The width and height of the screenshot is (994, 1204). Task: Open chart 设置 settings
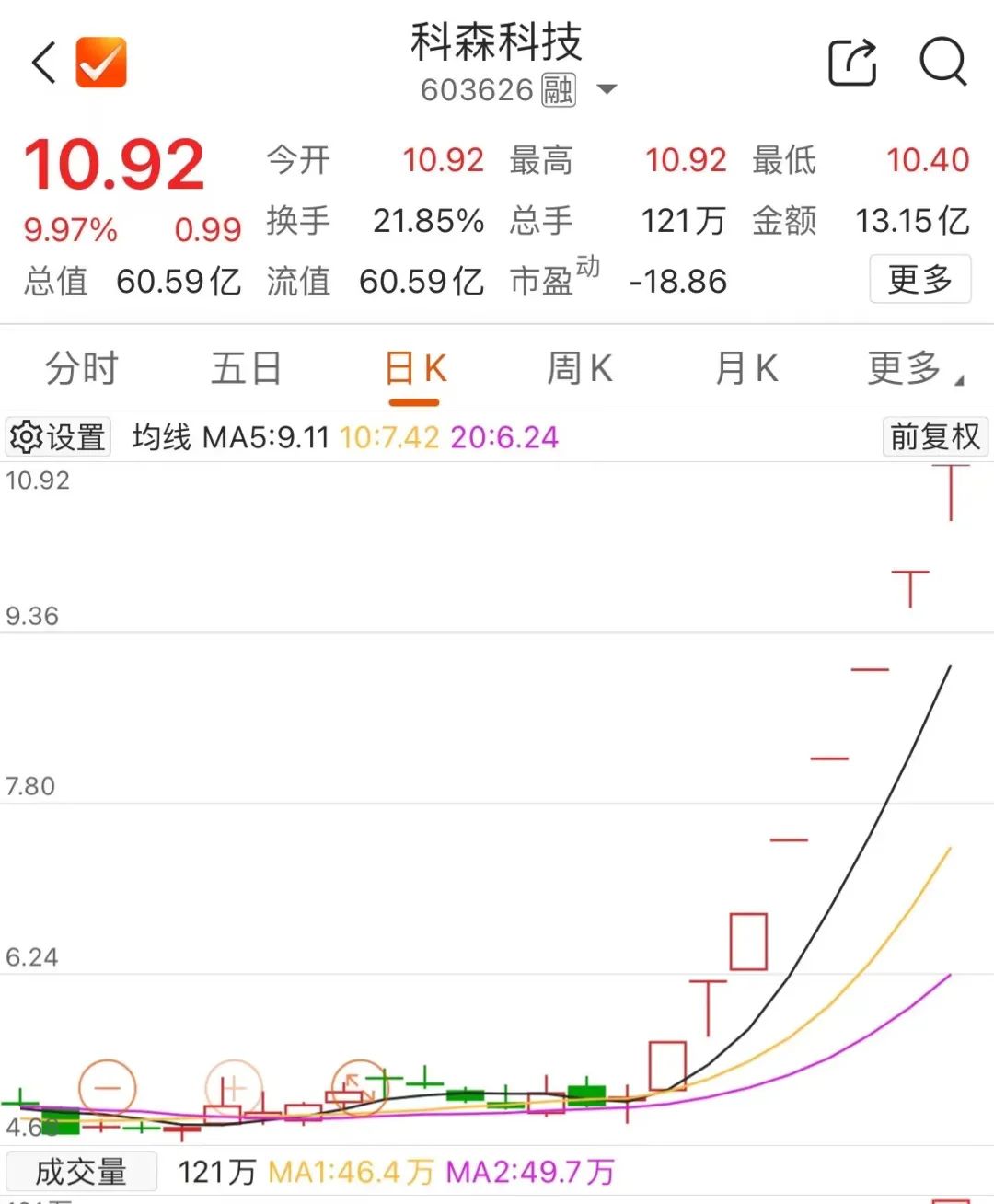pyautogui.click(x=58, y=437)
